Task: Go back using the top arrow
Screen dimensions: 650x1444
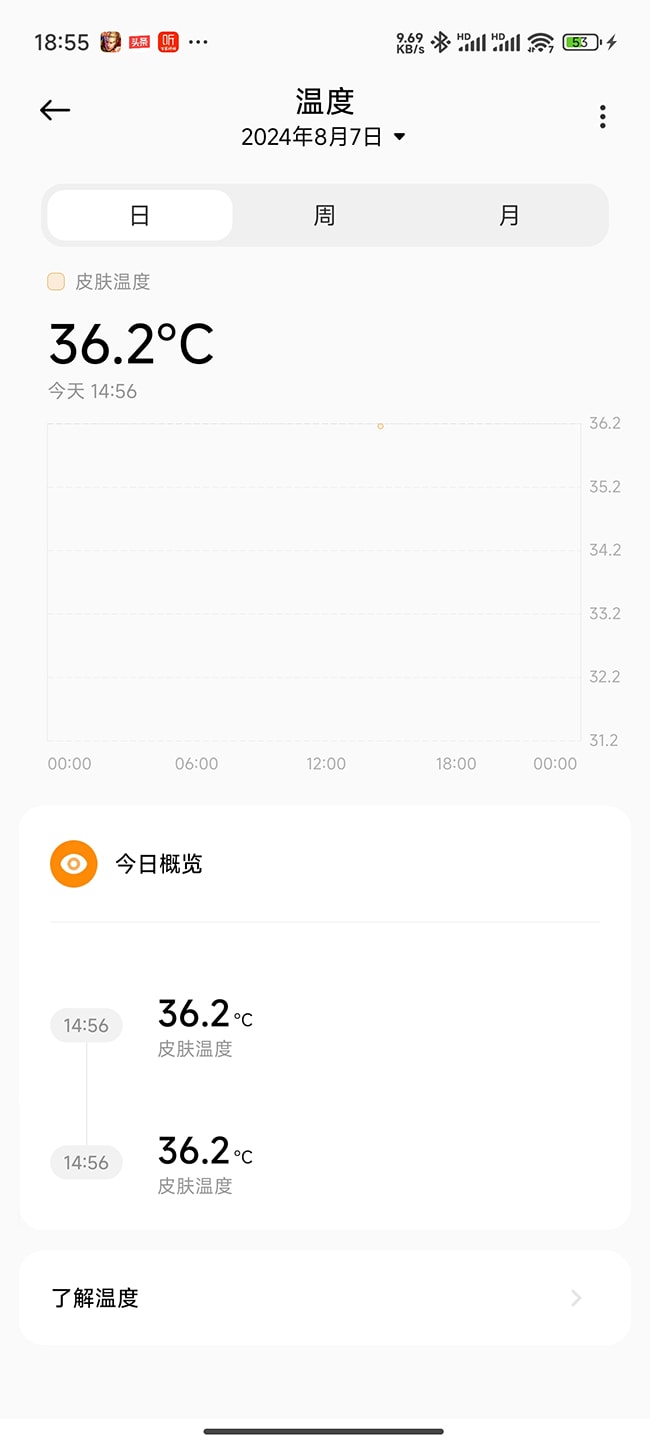Action: coord(55,110)
